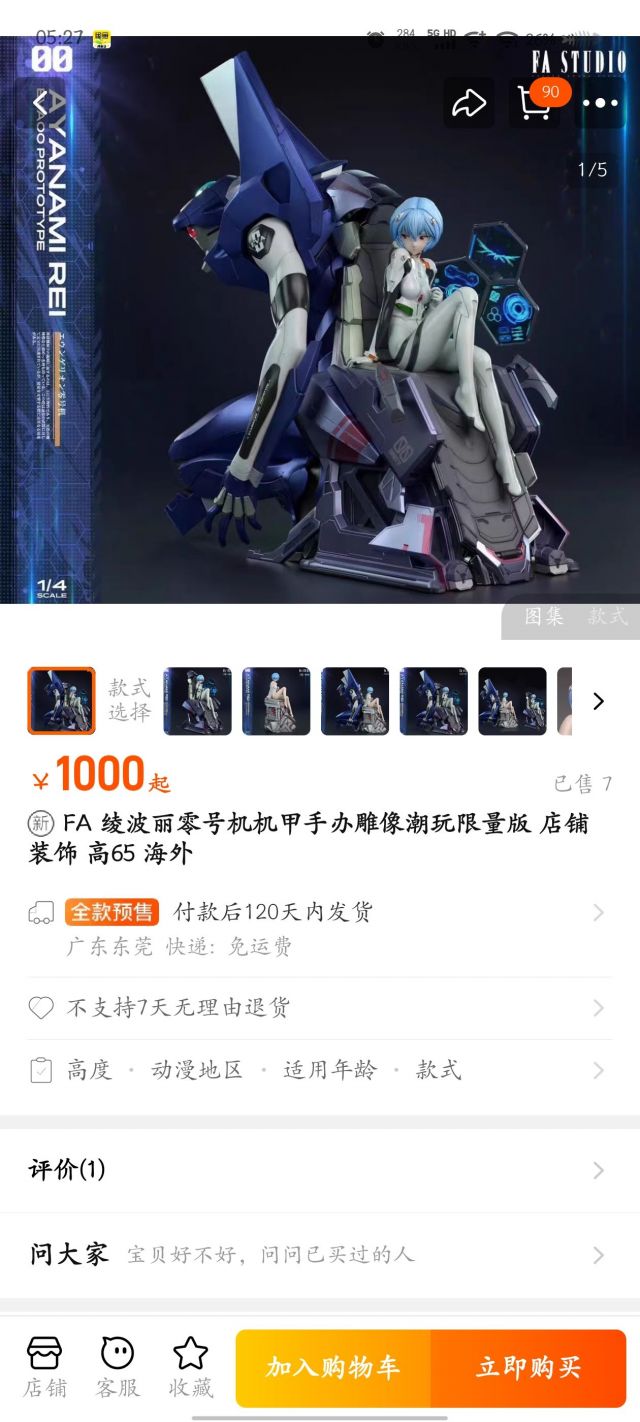The image size is (640, 1422).
Task: Switch to the 图集 gallery tab
Action: point(545,617)
